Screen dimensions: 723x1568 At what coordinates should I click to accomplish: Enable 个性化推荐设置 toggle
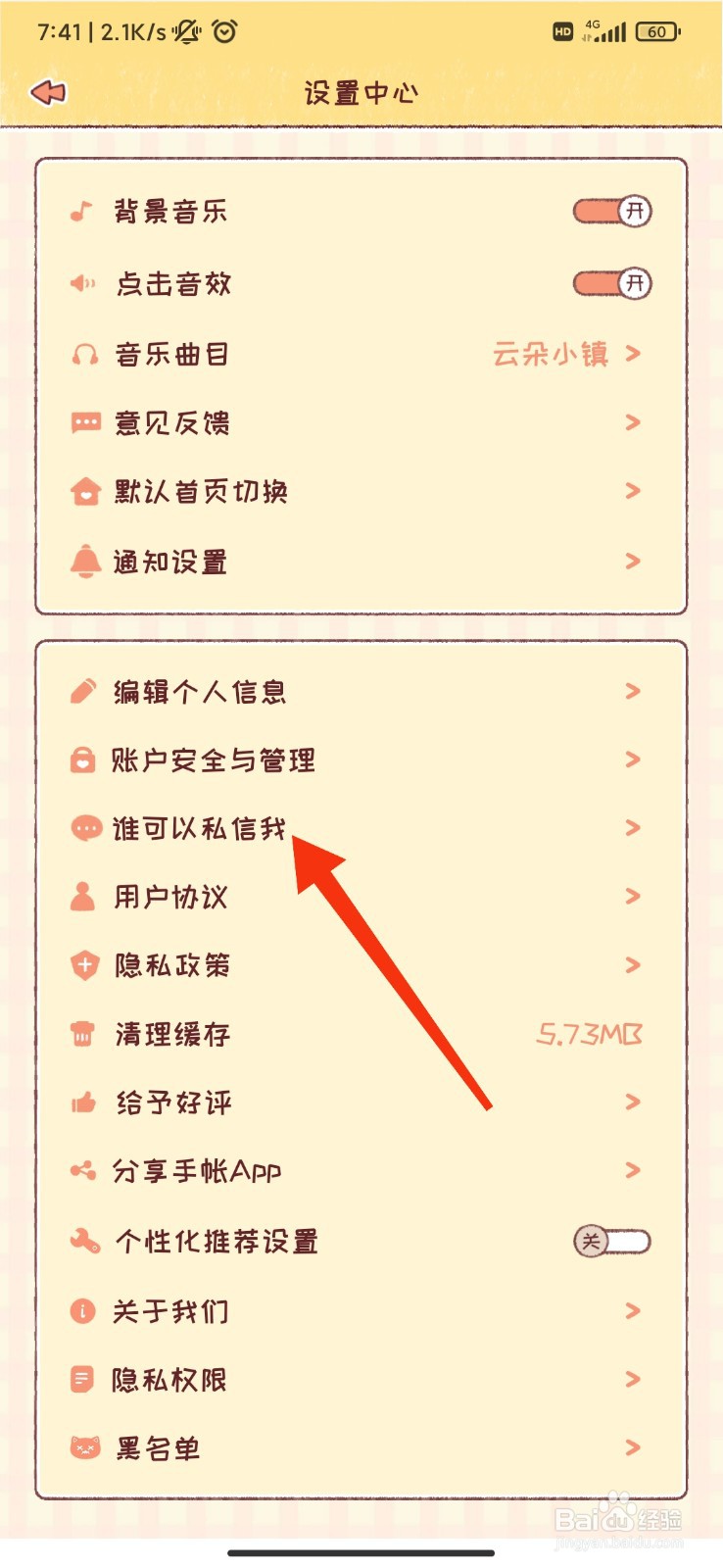(x=611, y=1241)
